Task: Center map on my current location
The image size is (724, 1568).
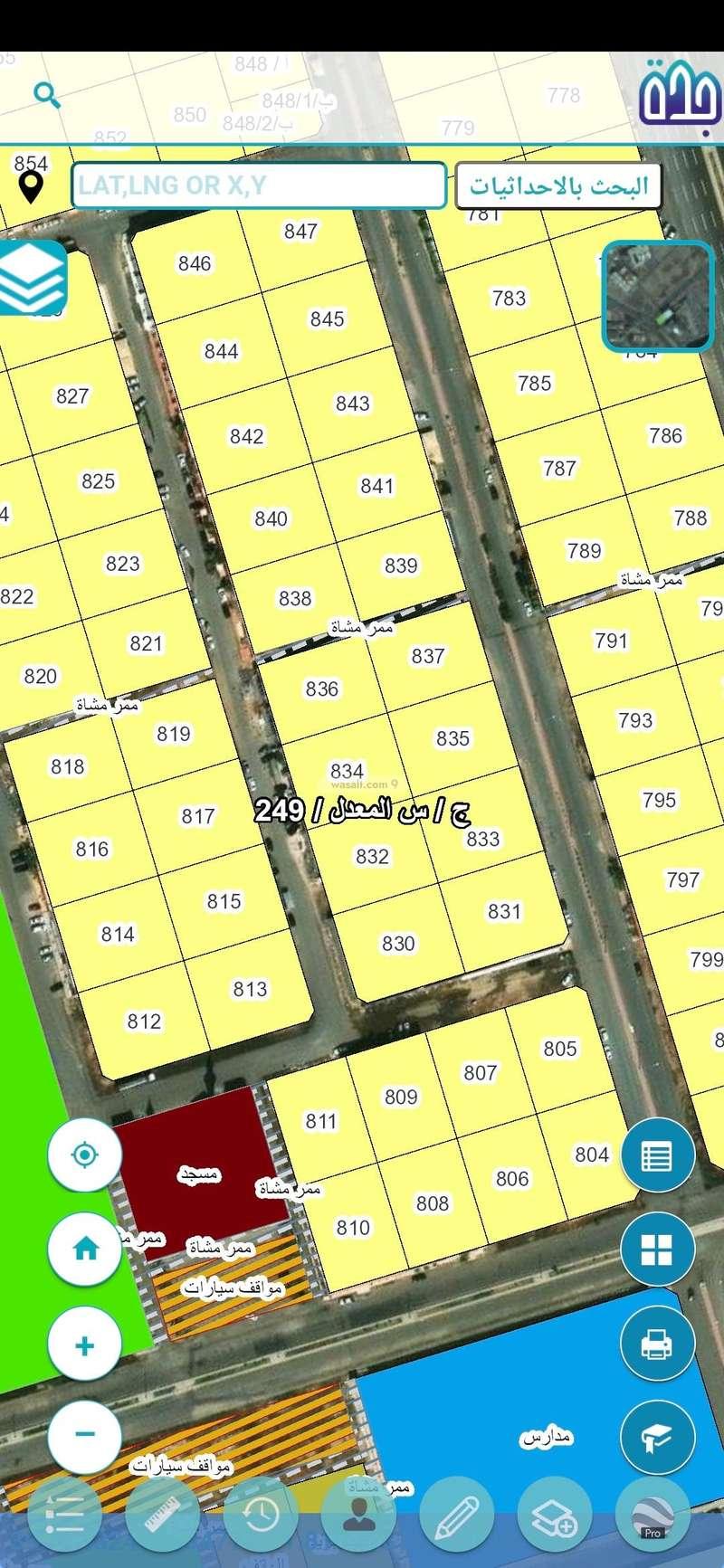Action: pyautogui.click(x=85, y=1155)
